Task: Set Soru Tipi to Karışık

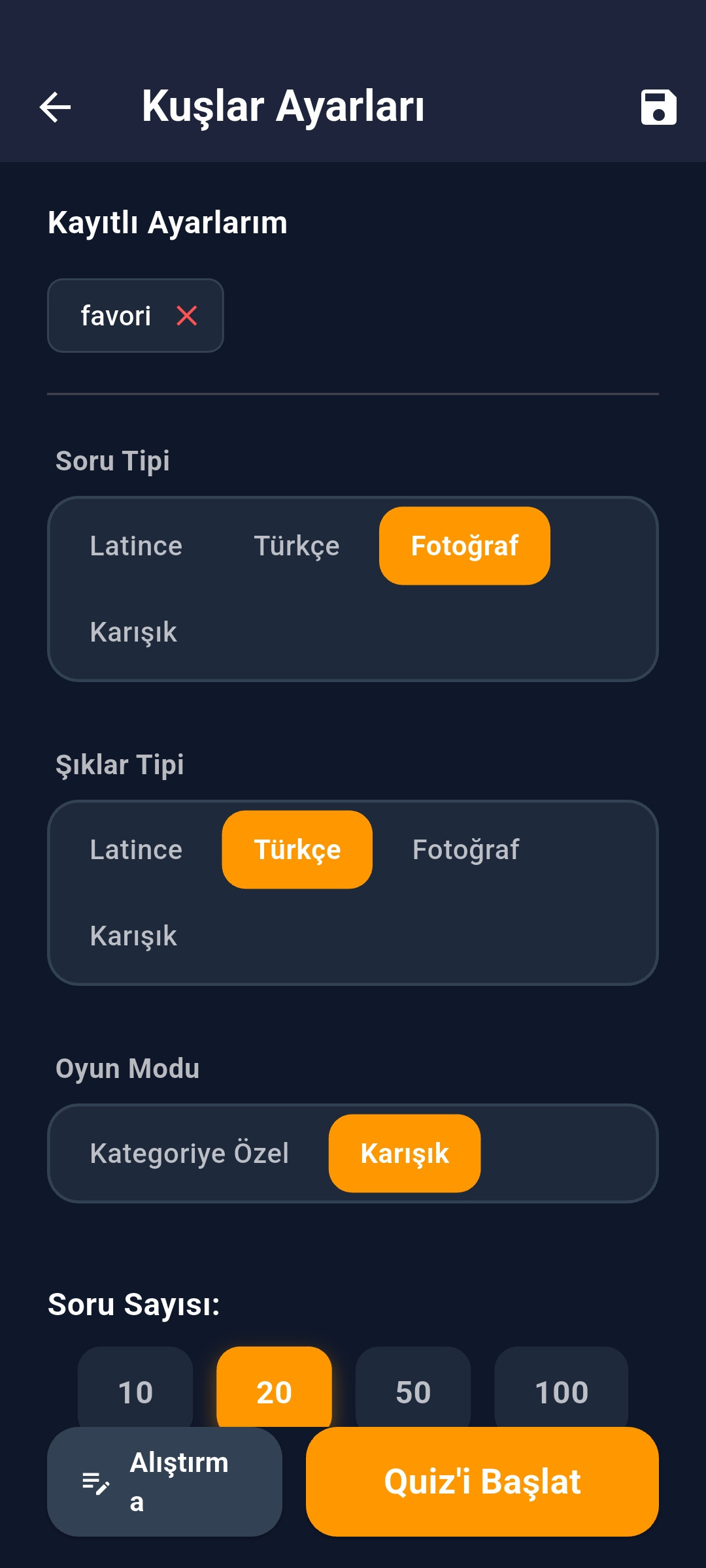Action: pos(133,632)
